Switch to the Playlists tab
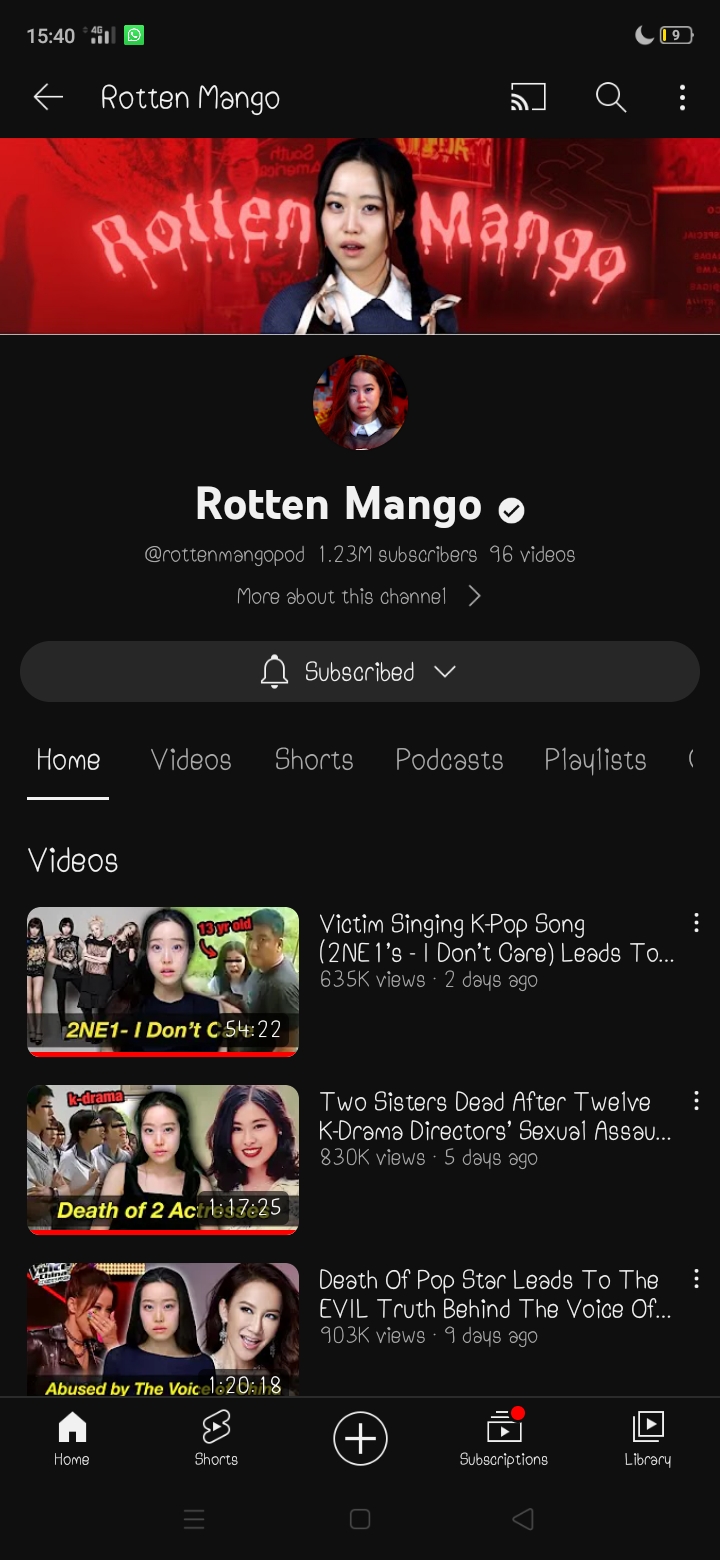Viewport: 720px width, 1560px height. coord(595,760)
